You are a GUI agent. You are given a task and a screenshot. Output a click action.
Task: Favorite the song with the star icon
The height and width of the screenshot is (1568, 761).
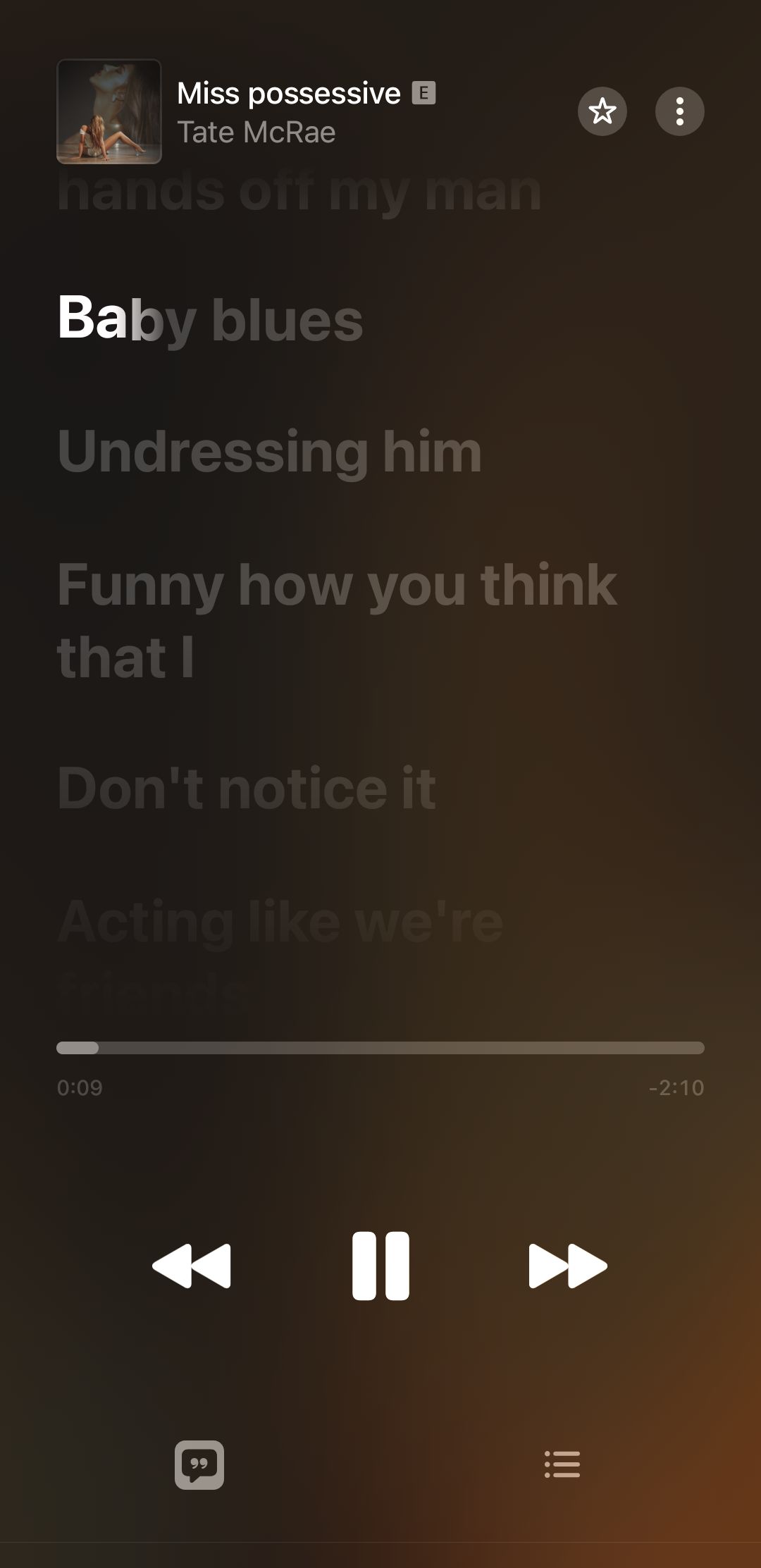click(603, 113)
